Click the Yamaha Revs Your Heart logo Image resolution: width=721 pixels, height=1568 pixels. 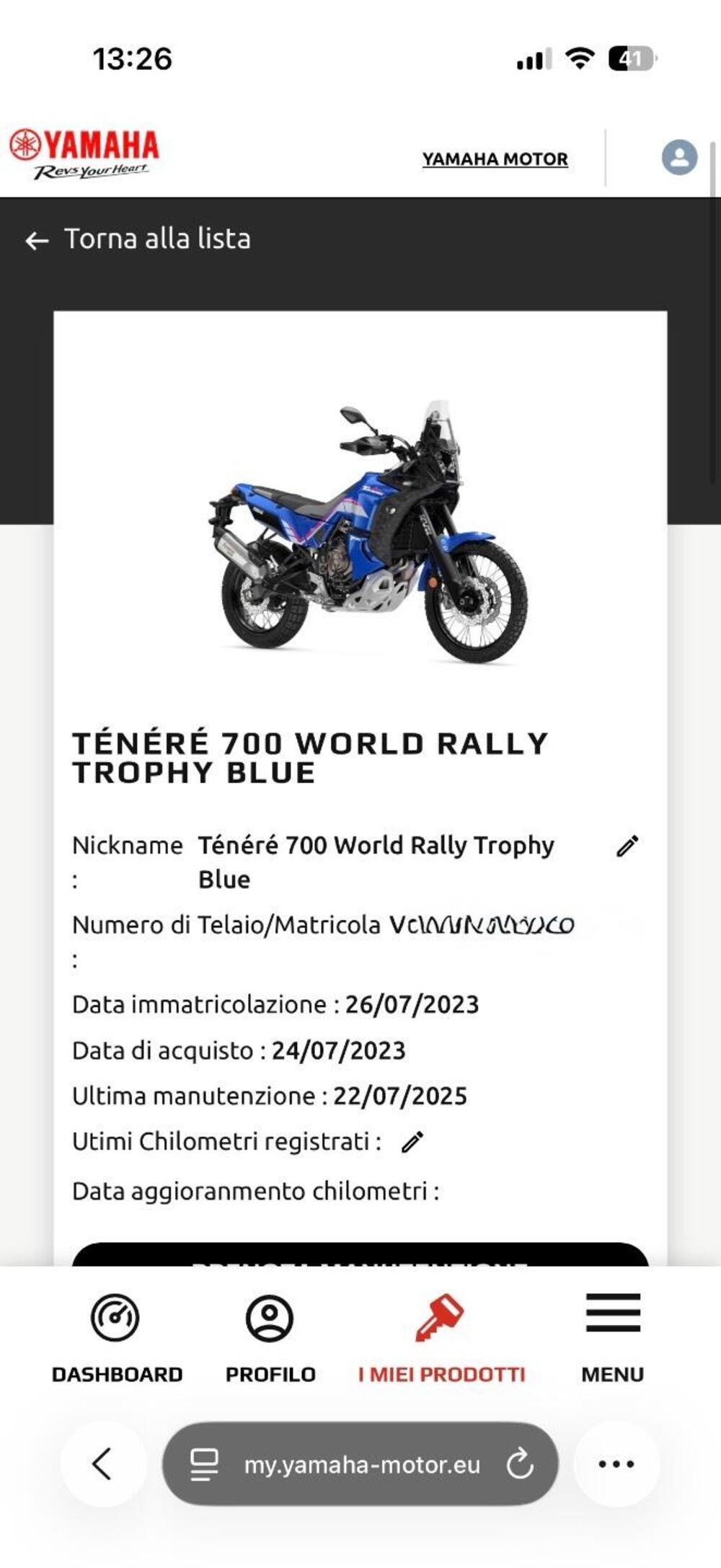pyautogui.click(x=83, y=151)
